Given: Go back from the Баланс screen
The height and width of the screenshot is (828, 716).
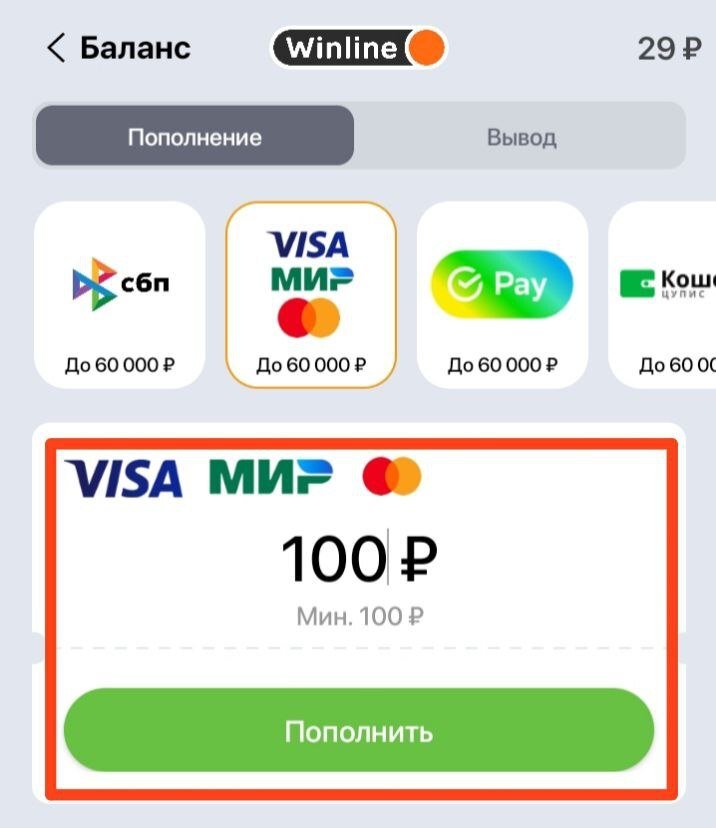Looking at the screenshot, I should point(56,48).
